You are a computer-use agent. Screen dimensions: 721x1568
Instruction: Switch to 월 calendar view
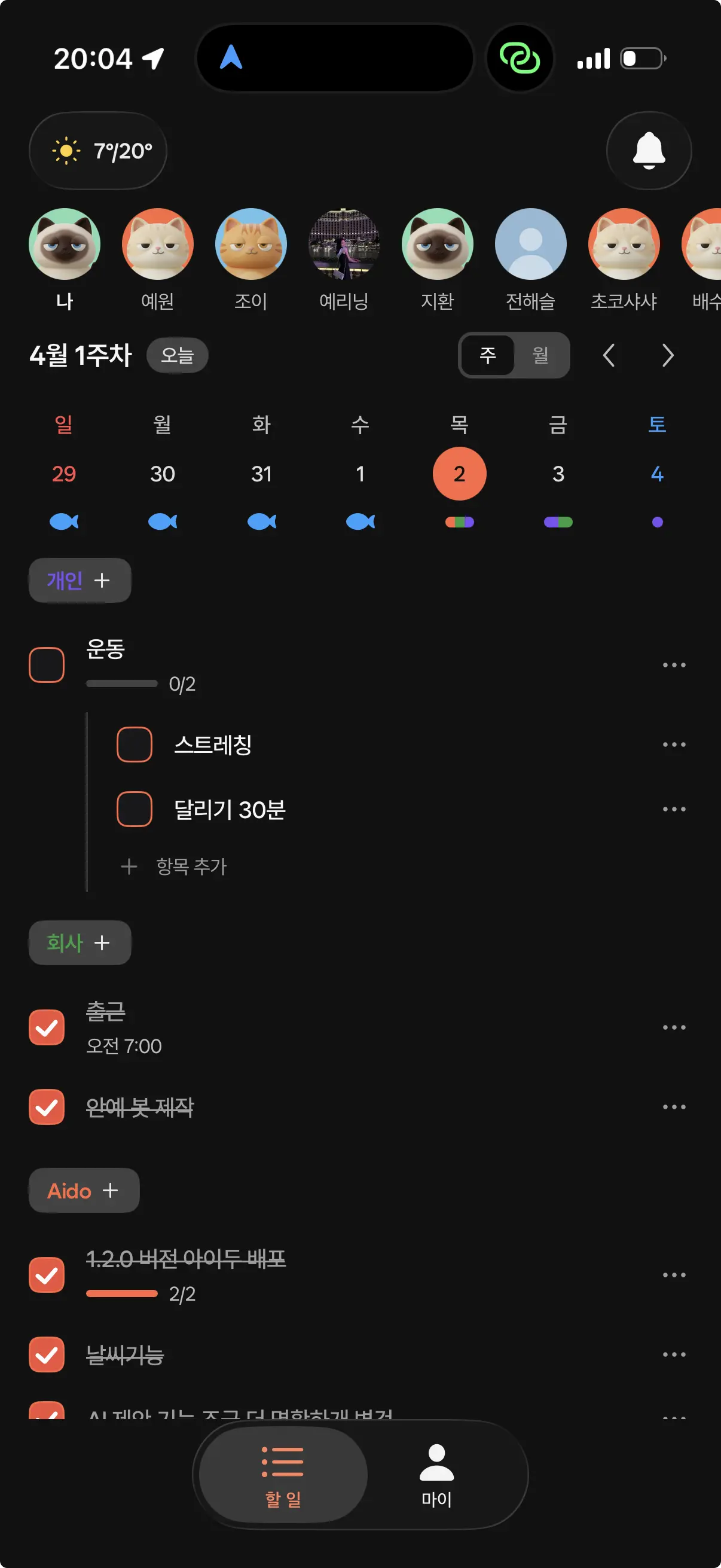click(x=540, y=355)
